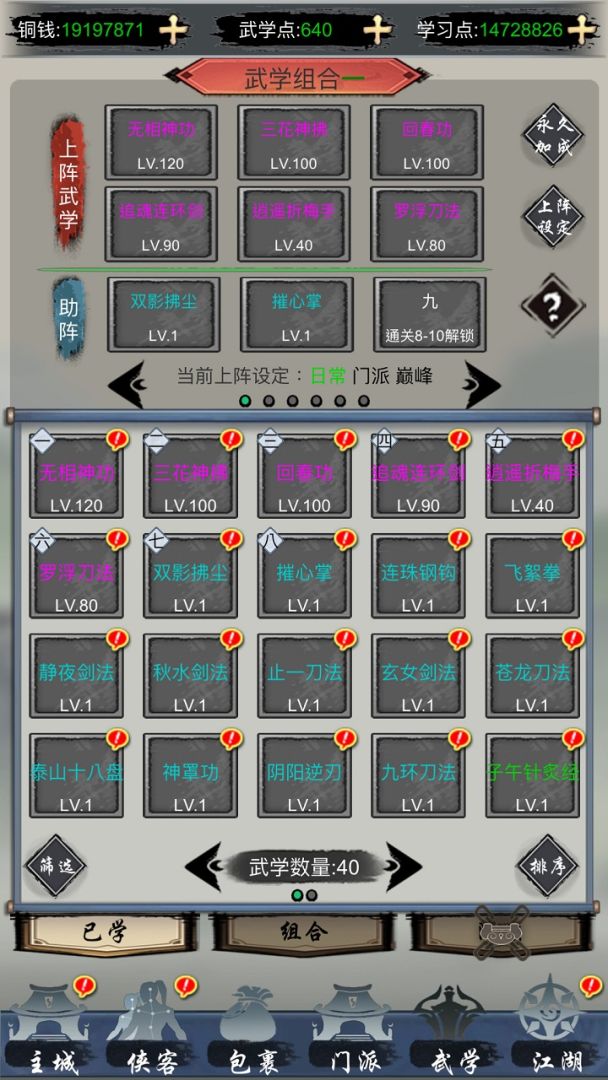The height and width of the screenshot is (1080, 608).
Task: Go to 主城 in bottom navigation
Action: coord(49,1030)
